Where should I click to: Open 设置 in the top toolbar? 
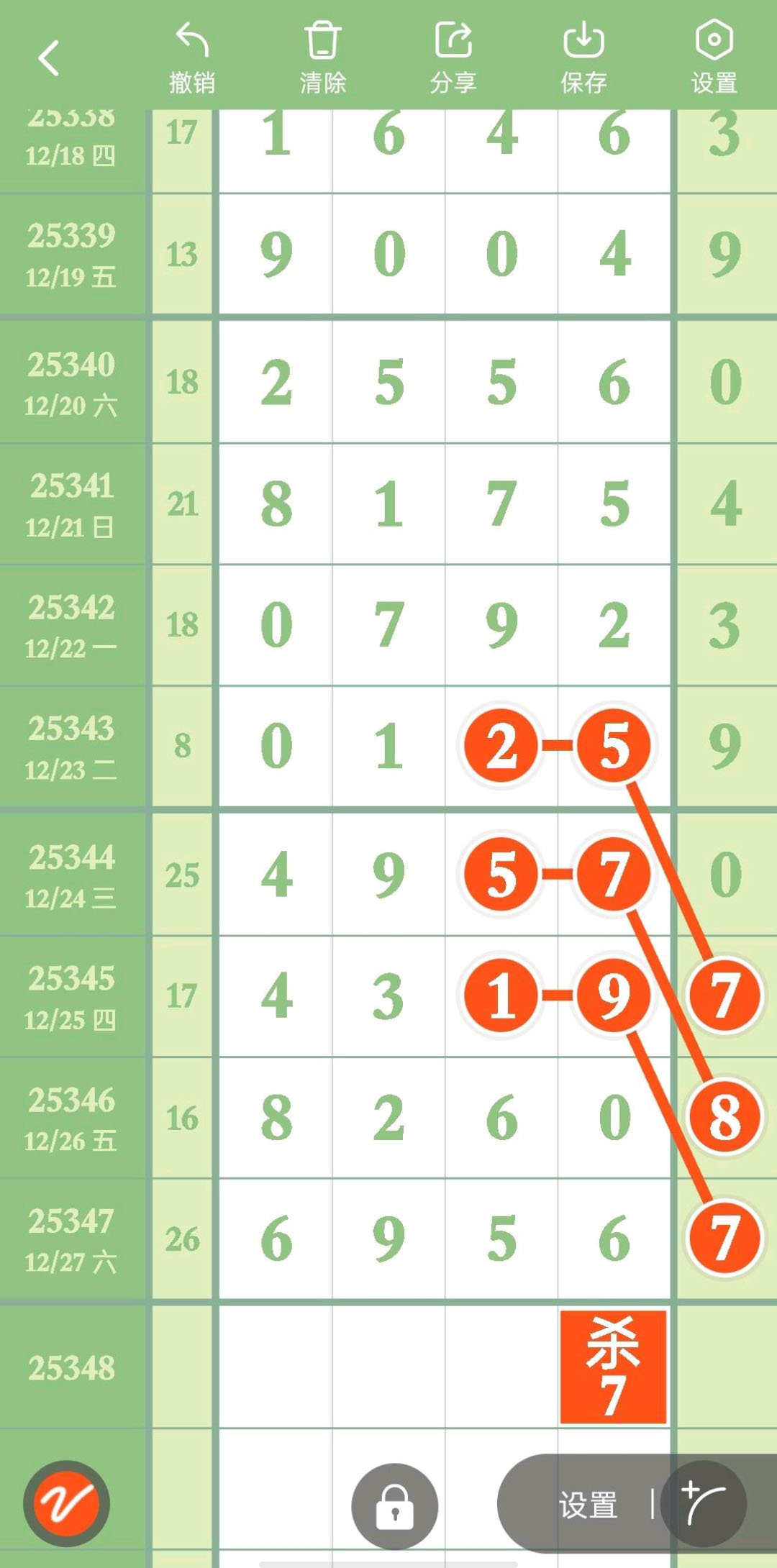pyautogui.click(x=714, y=58)
